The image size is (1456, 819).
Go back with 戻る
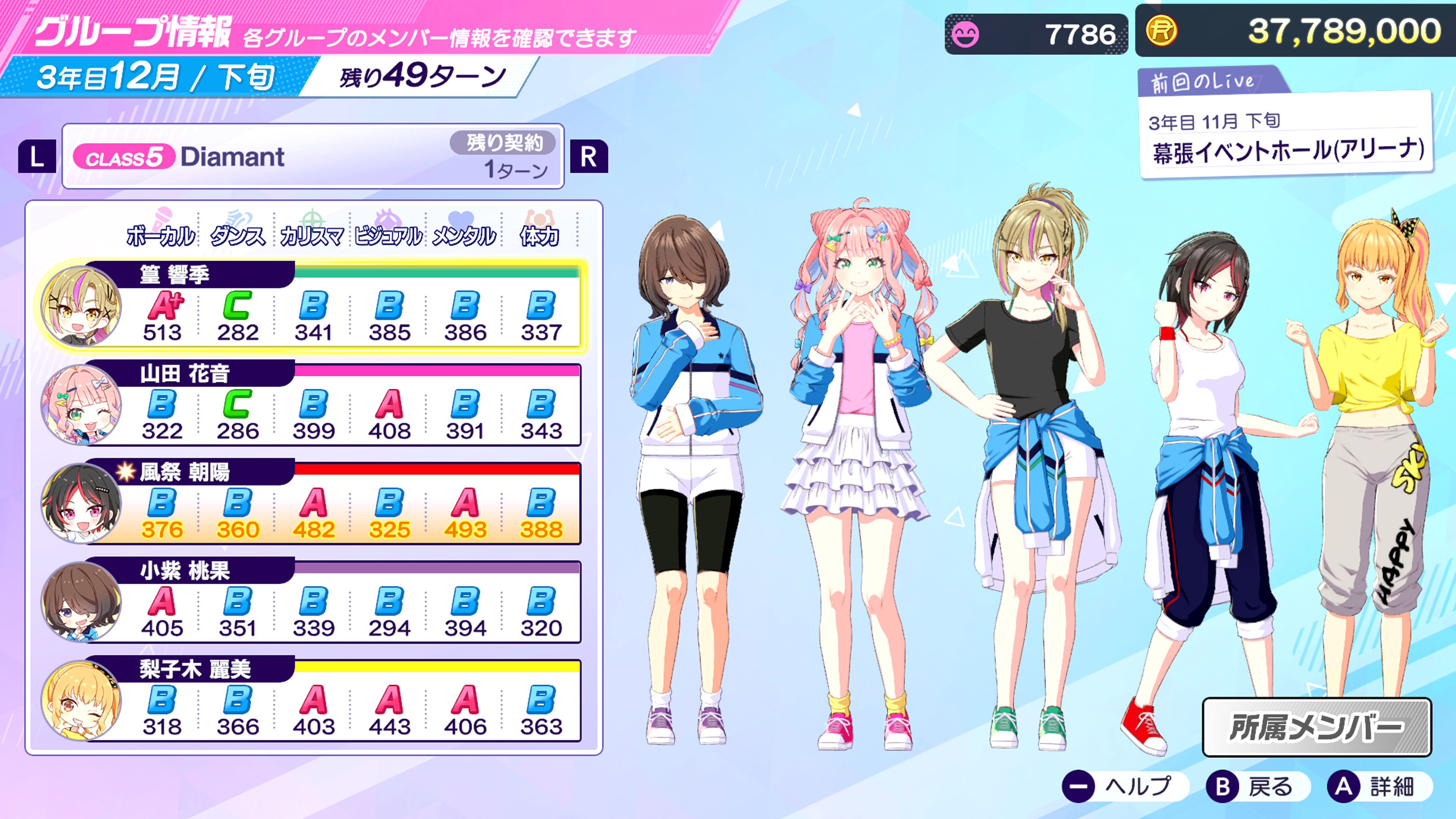point(1258,786)
